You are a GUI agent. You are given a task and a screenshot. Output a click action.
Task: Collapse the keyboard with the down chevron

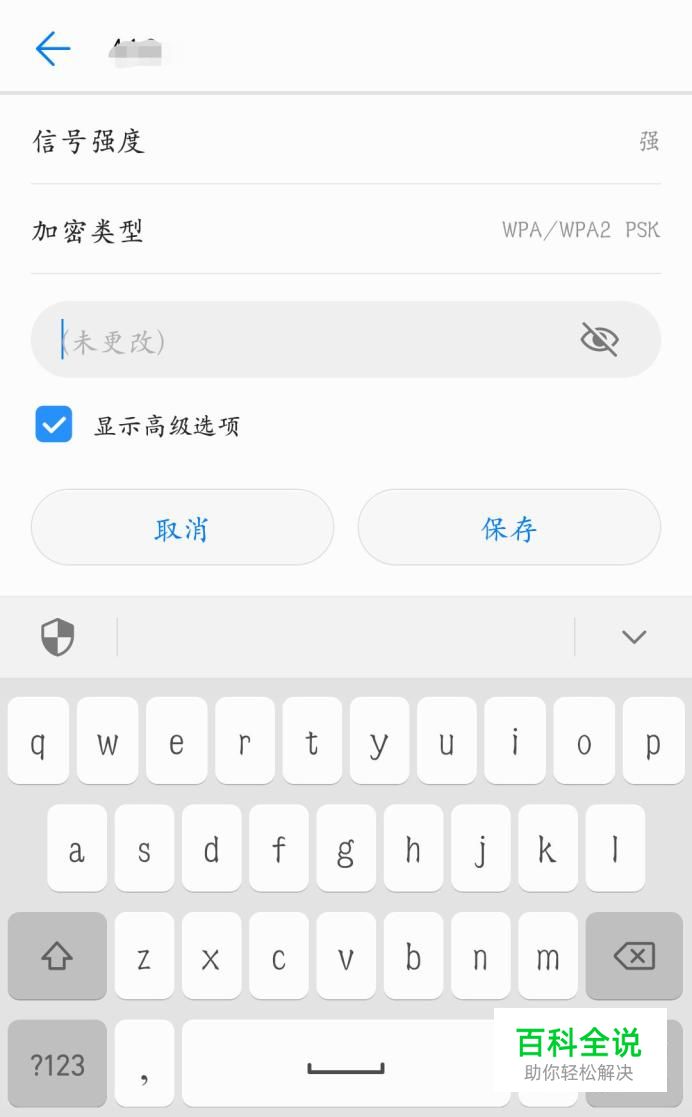pos(634,637)
